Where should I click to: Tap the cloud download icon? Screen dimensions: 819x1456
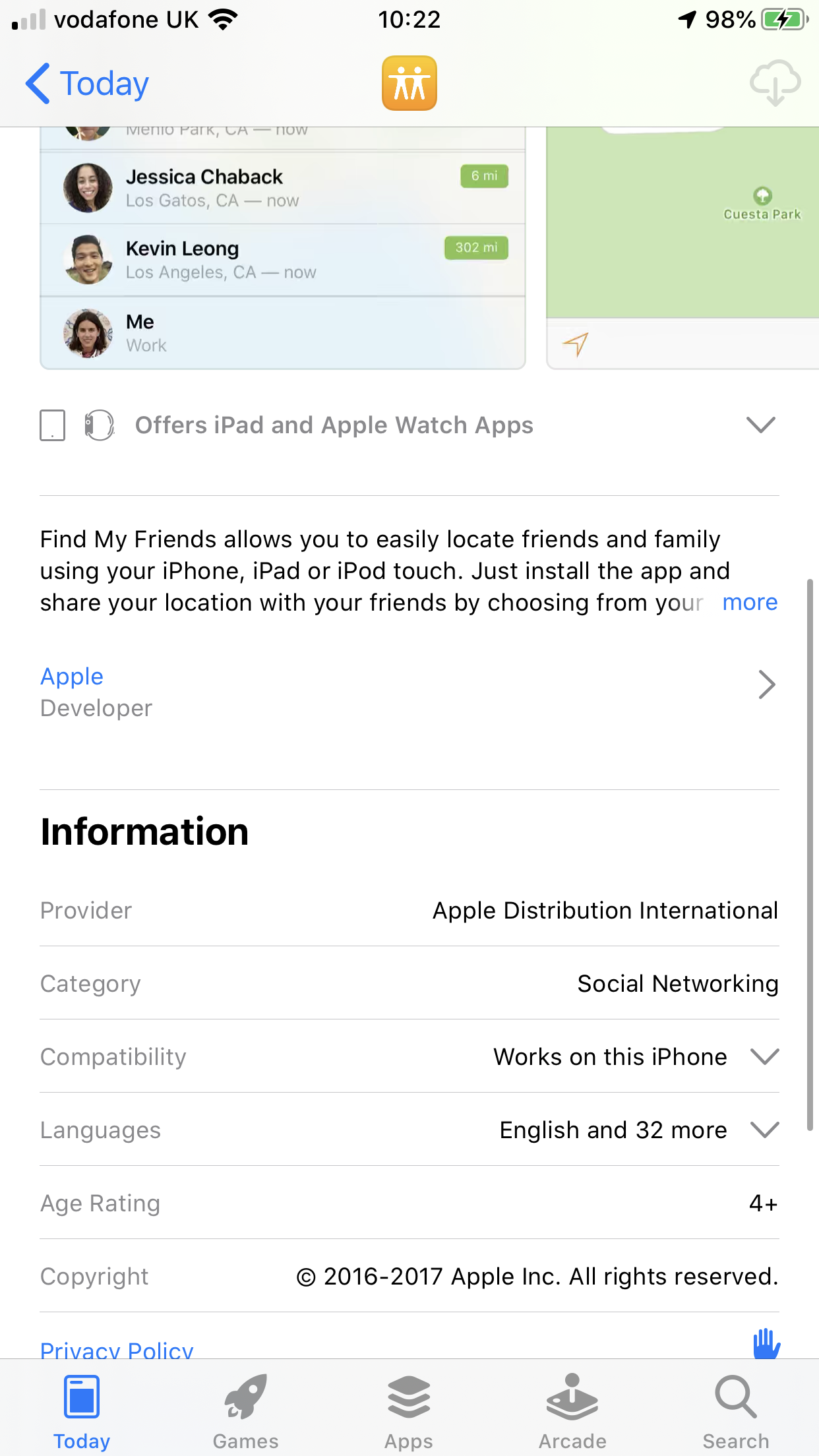click(775, 84)
